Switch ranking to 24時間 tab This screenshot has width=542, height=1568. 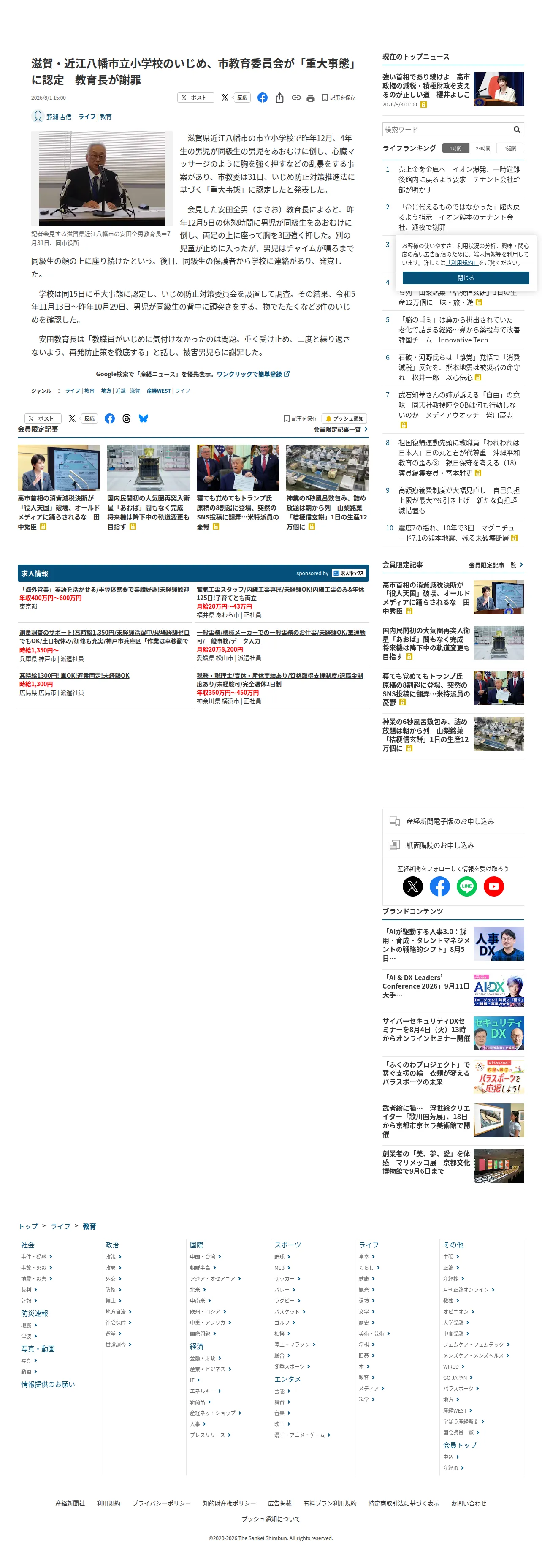coord(483,149)
